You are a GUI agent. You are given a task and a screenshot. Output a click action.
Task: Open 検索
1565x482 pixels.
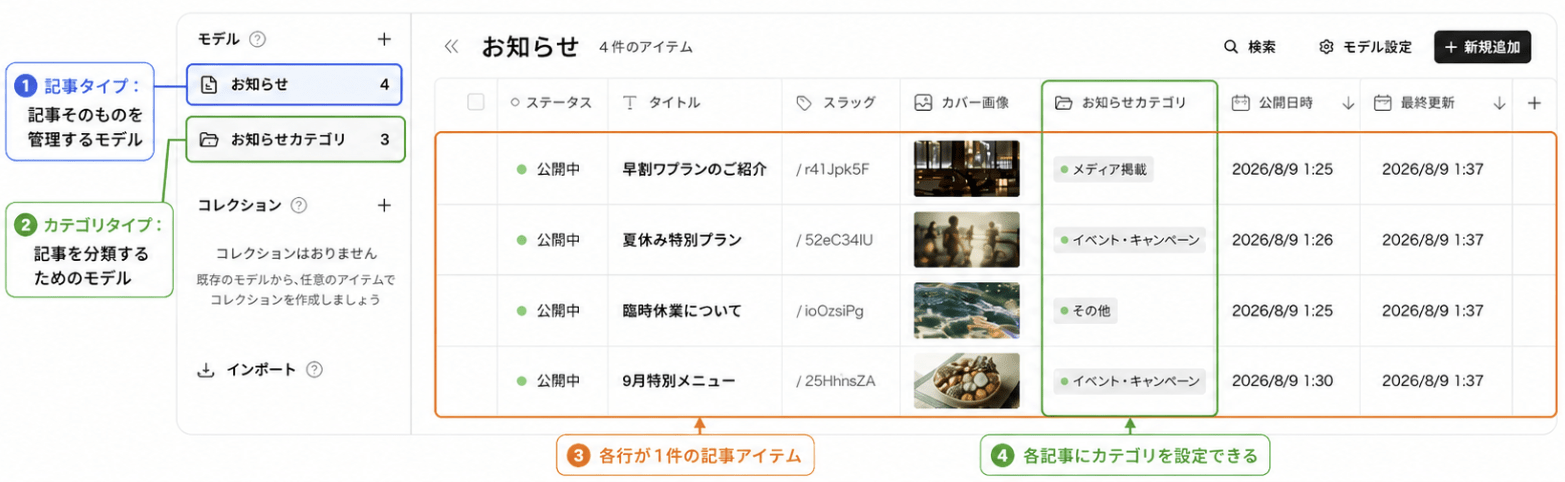point(1250,47)
